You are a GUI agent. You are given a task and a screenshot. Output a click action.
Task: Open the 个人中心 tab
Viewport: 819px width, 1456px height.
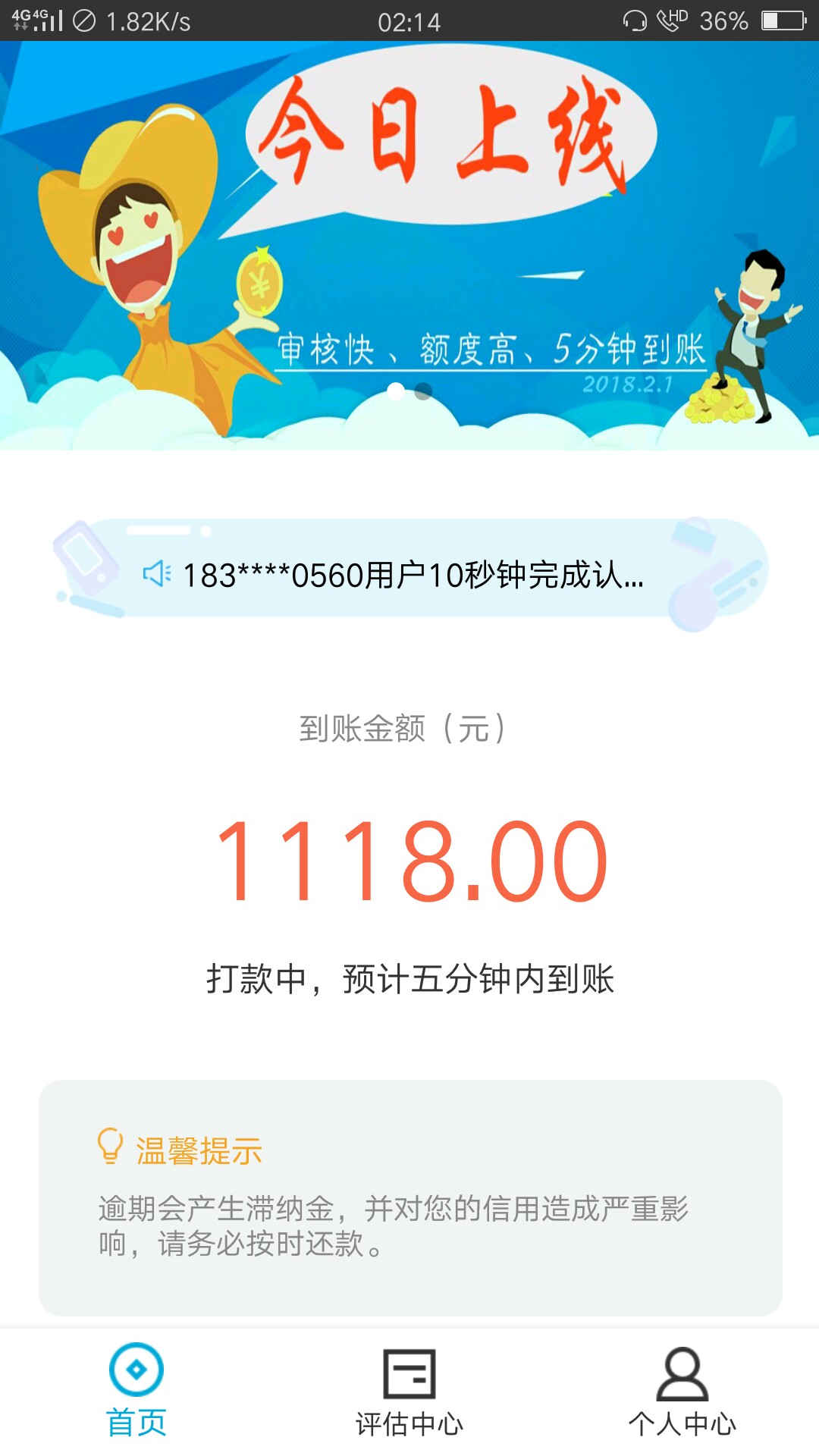[x=682, y=1391]
